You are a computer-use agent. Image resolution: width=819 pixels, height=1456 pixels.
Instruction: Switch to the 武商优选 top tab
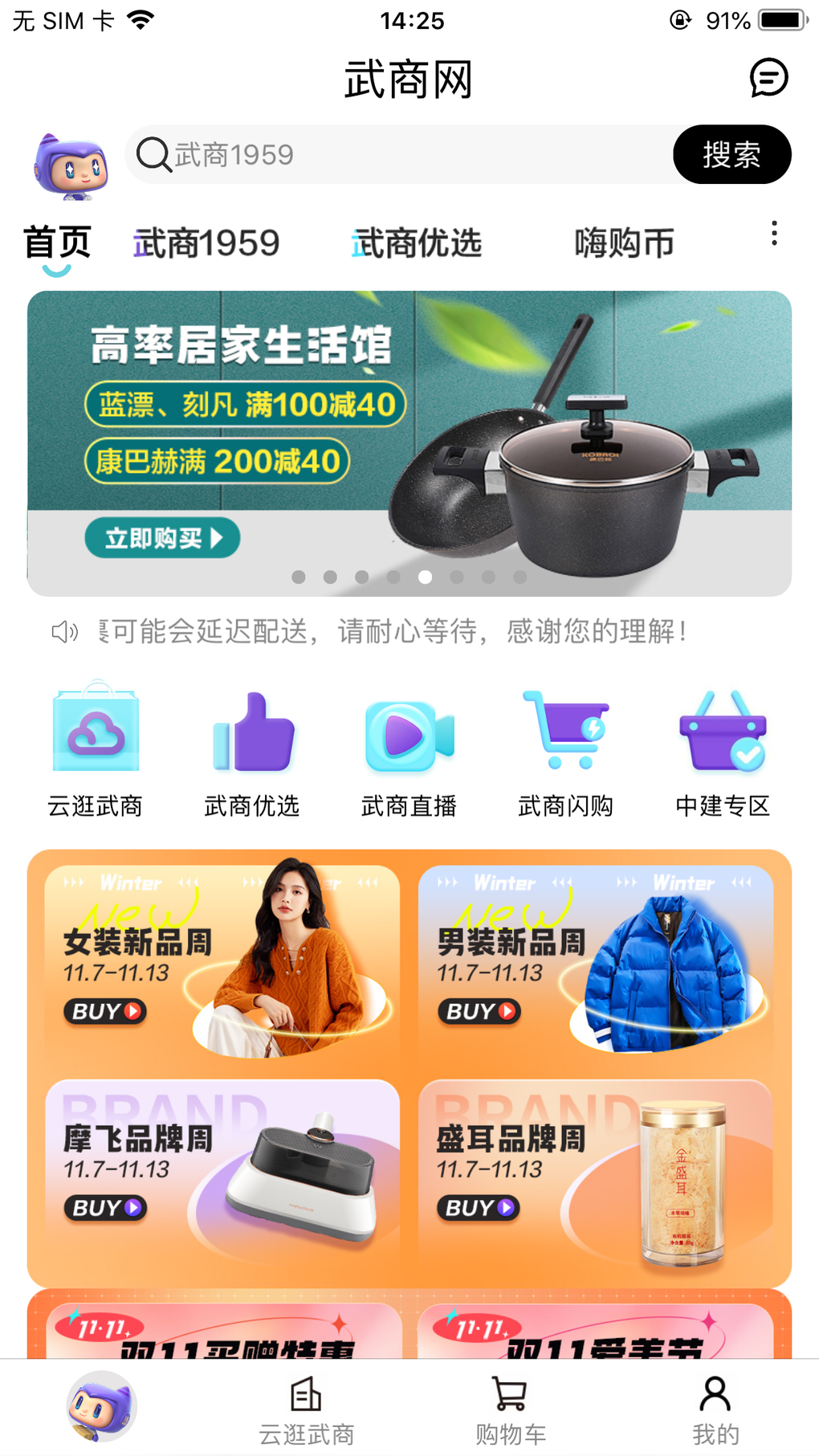(x=417, y=243)
